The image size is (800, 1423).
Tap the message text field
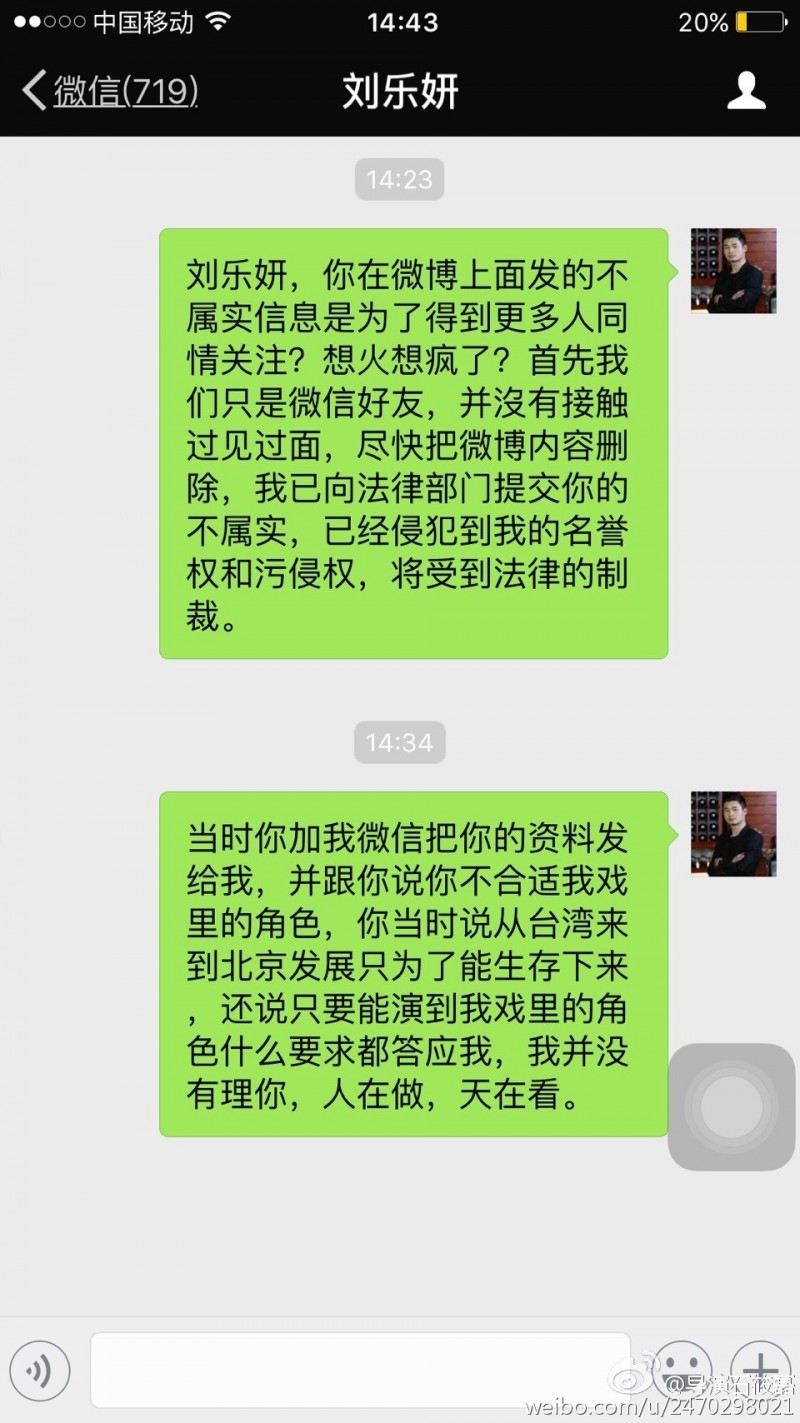click(361, 1370)
